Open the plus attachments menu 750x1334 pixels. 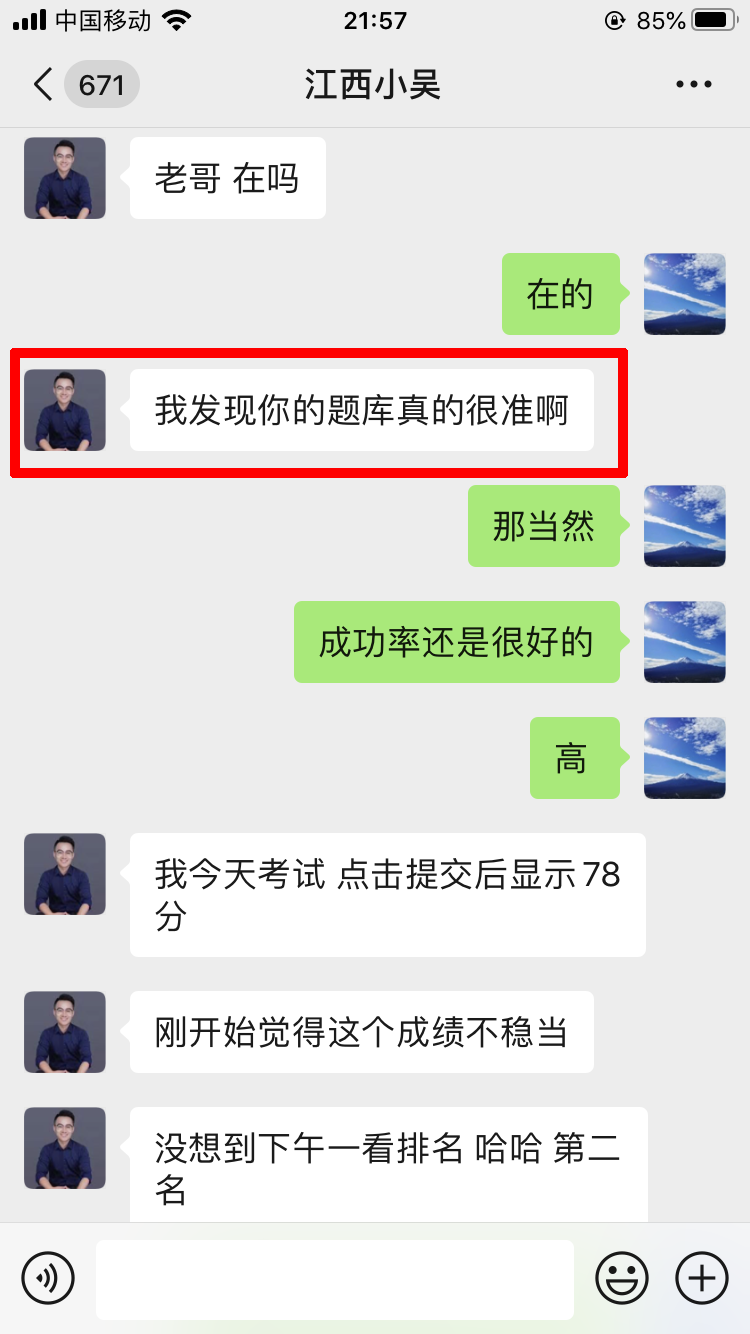tap(702, 1278)
